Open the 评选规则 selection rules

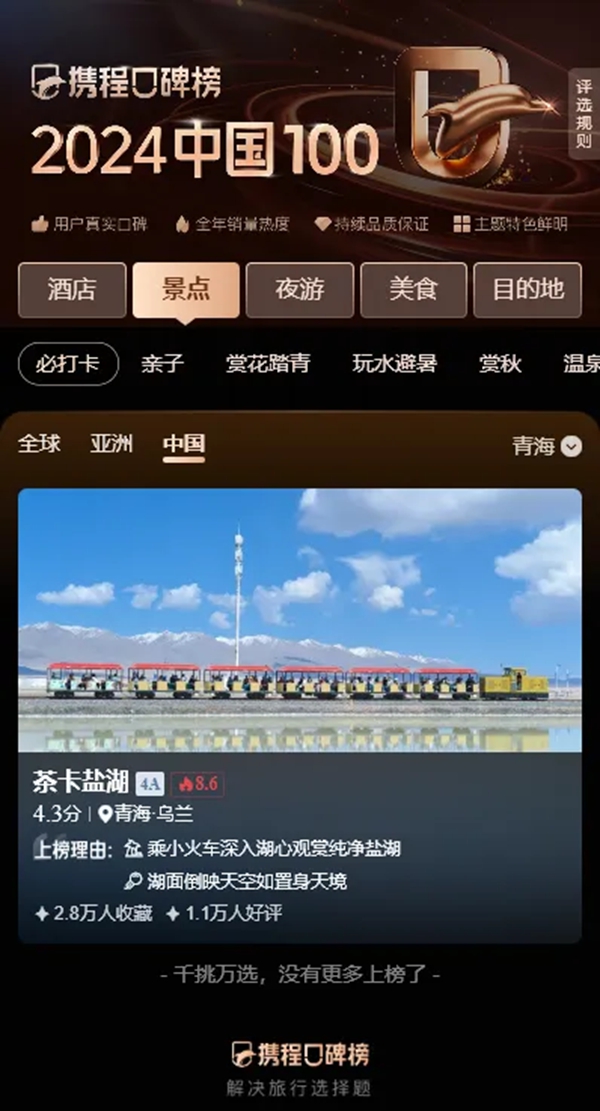click(x=584, y=113)
